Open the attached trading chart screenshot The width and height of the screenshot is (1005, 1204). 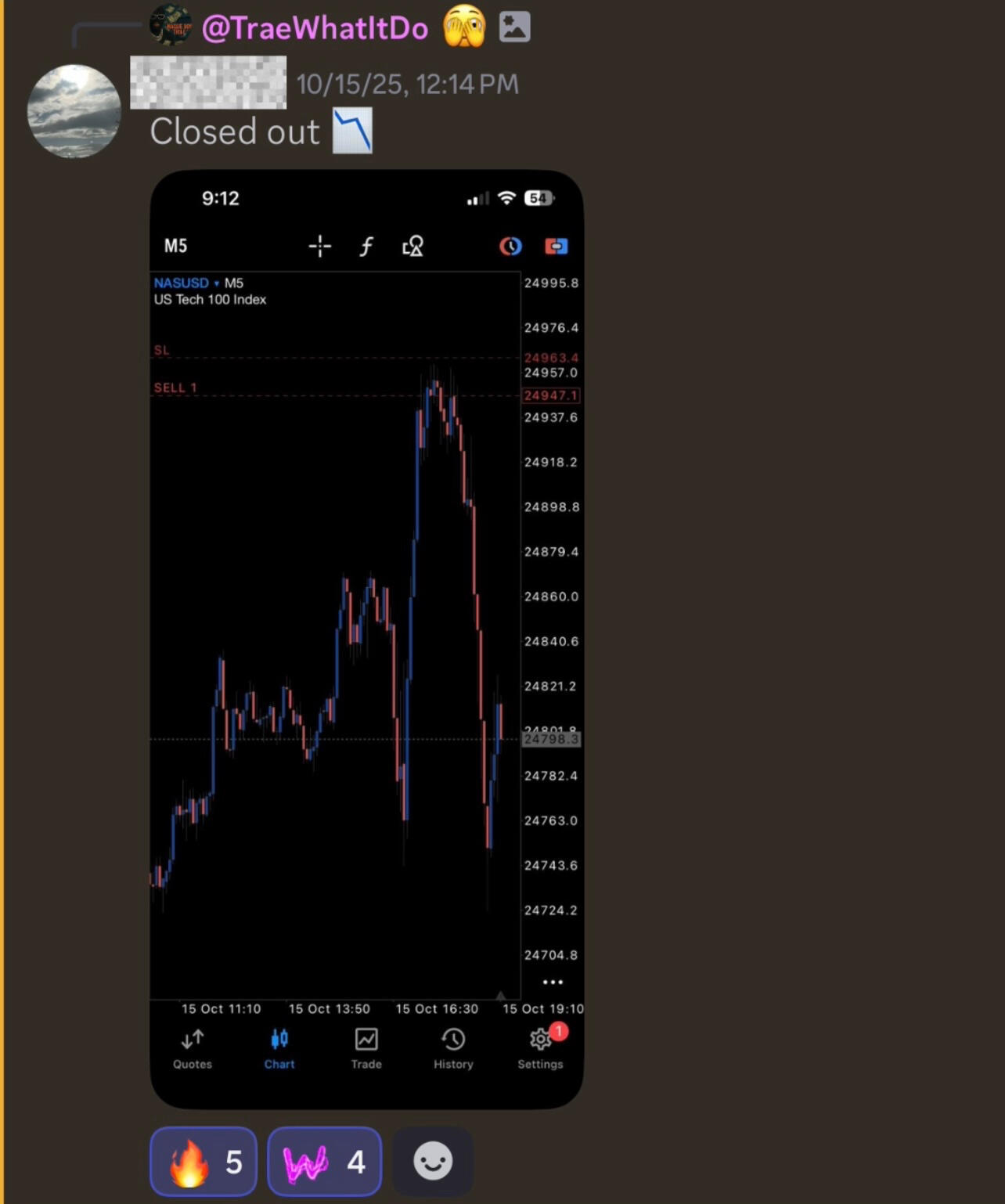[x=366, y=638]
